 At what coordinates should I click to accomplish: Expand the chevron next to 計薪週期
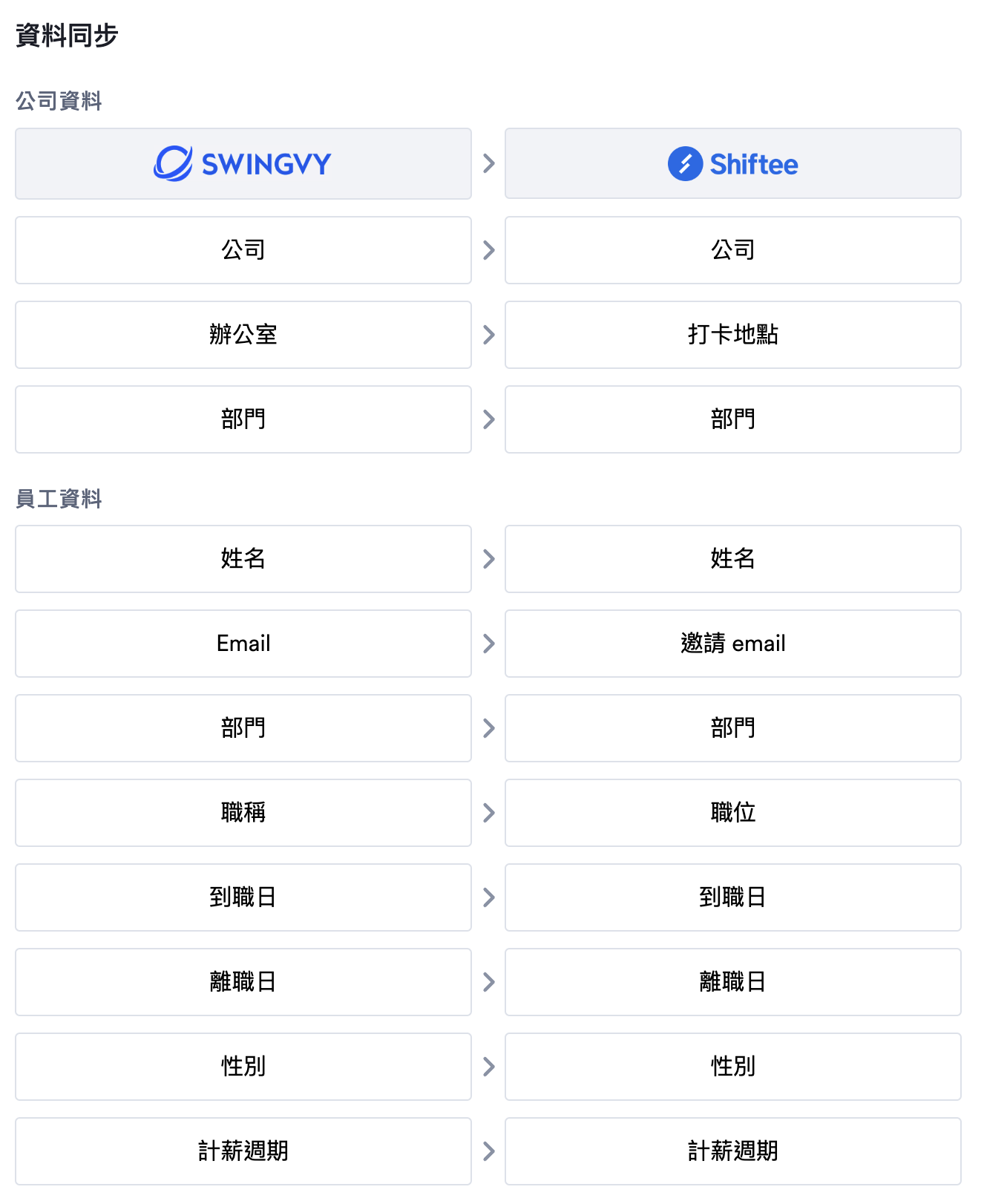[488, 1151]
